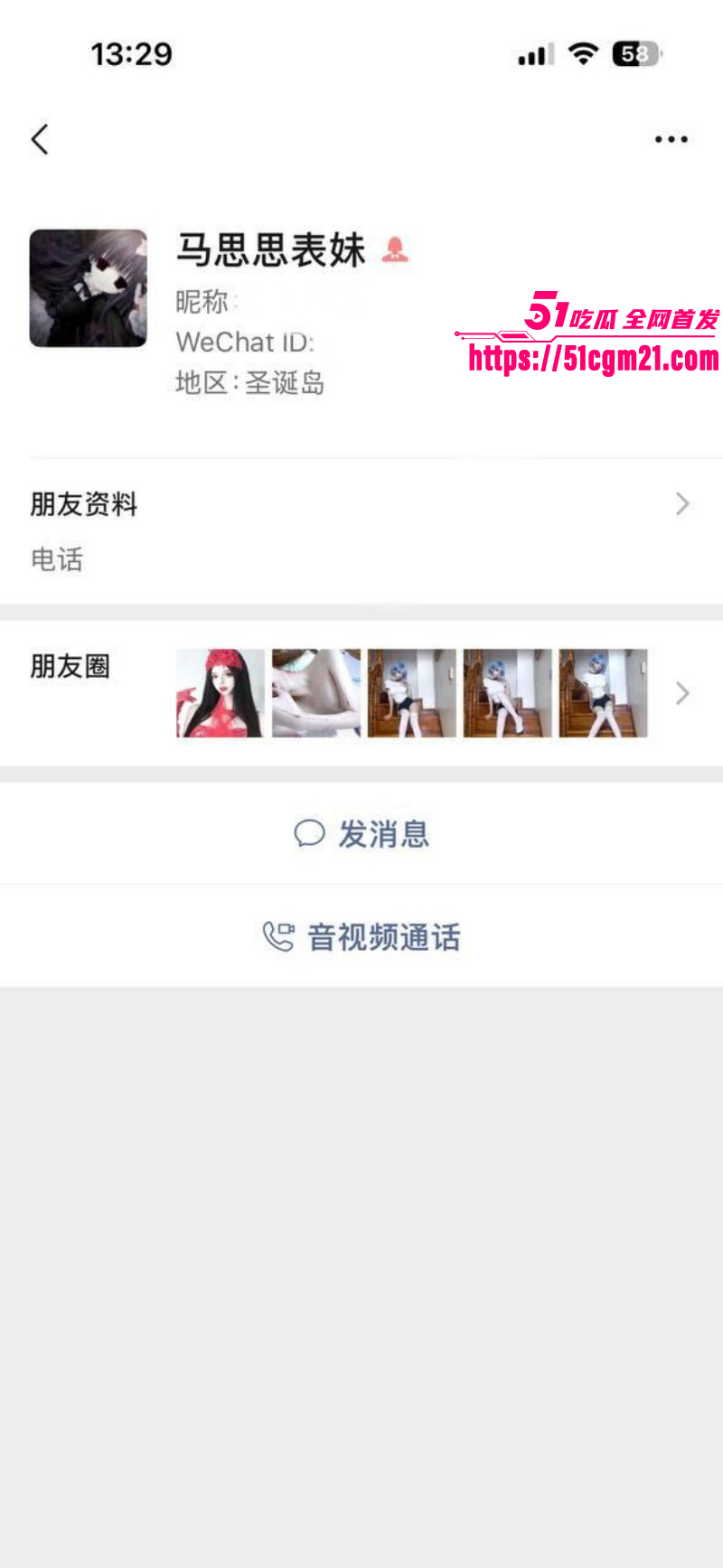The height and width of the screenshot is (1568, 723).
Task: Tap the back arrow at top left
Action: [x=40, y=139]
